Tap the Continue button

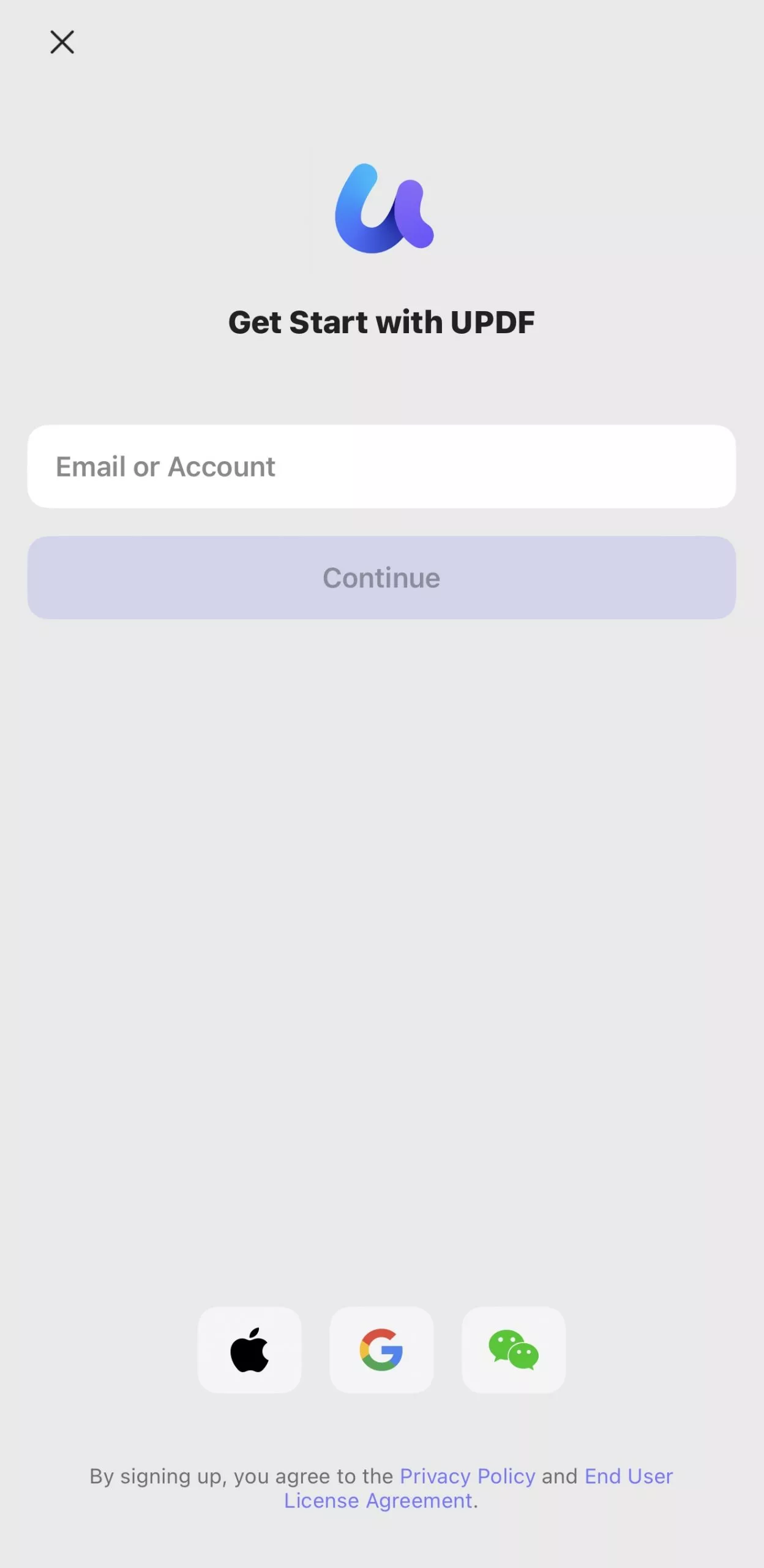click(x=381, y=578)
